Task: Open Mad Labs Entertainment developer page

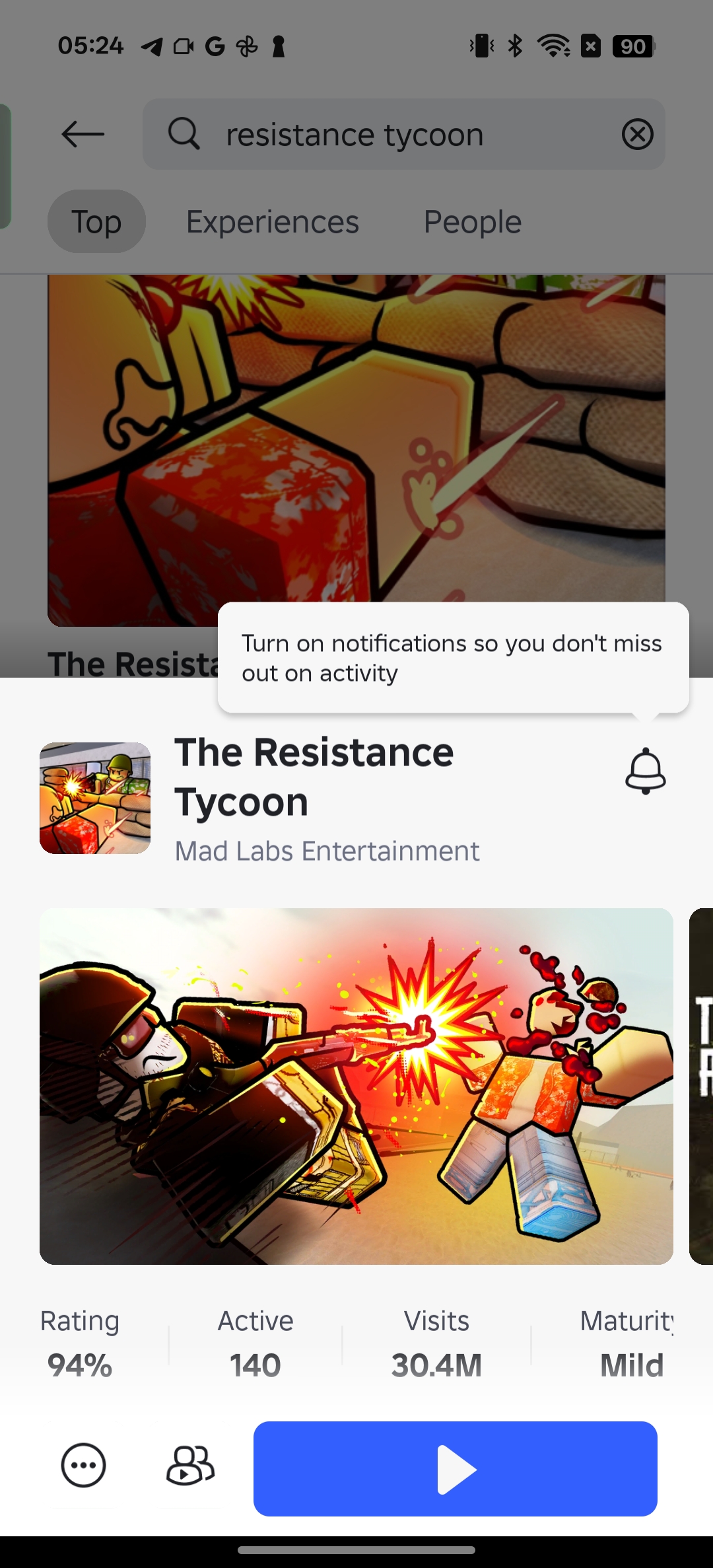Action: click(327, 851)
